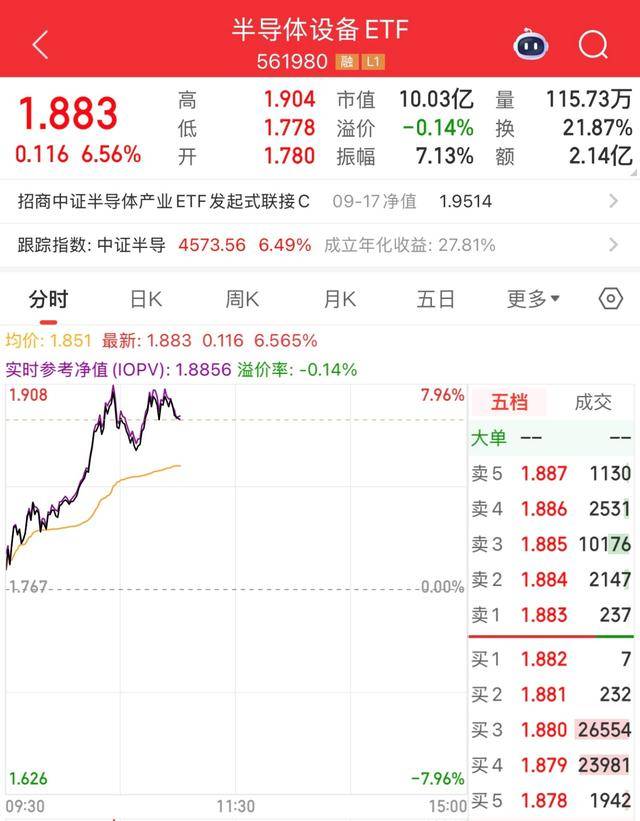The width and height of the screenshot is (640, 821).
Task: Open the 跟踪指数 中证半导 row
Action: point(320,245)
